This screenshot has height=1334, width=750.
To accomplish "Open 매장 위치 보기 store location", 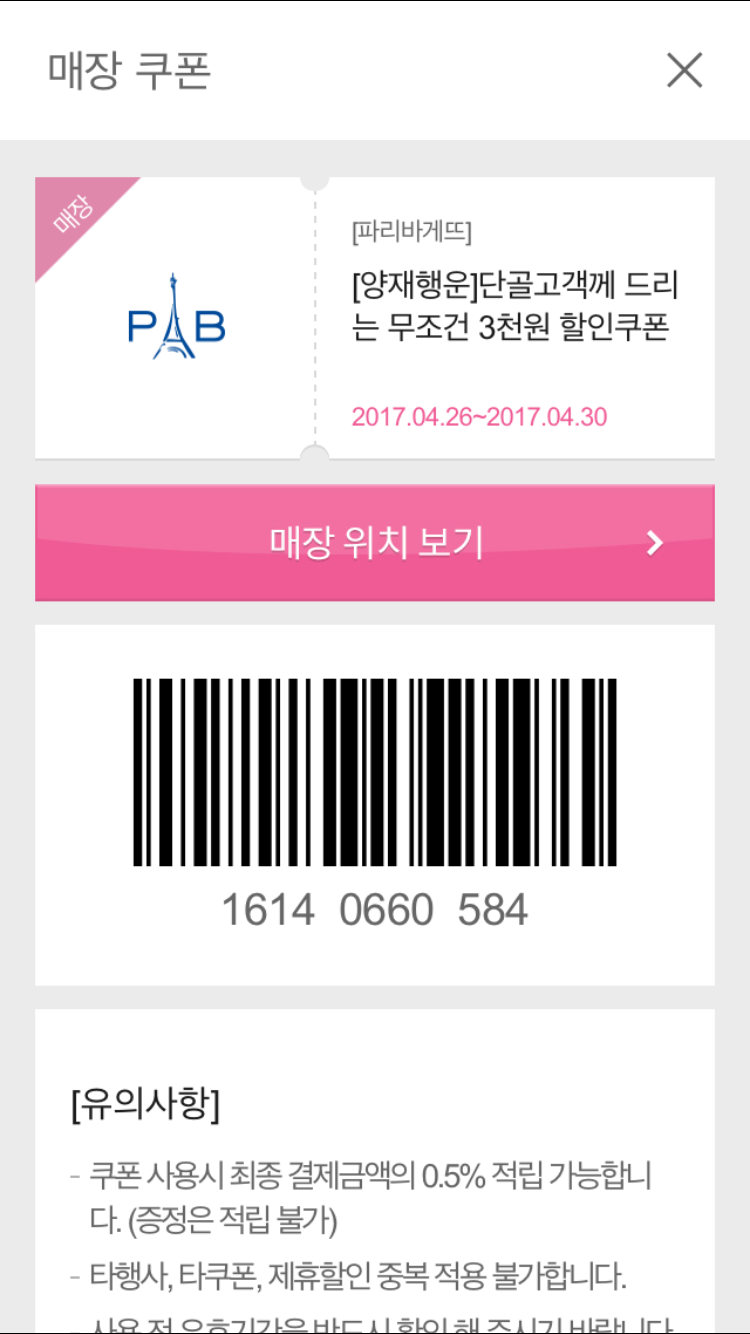I will click(x=375, y=543).
